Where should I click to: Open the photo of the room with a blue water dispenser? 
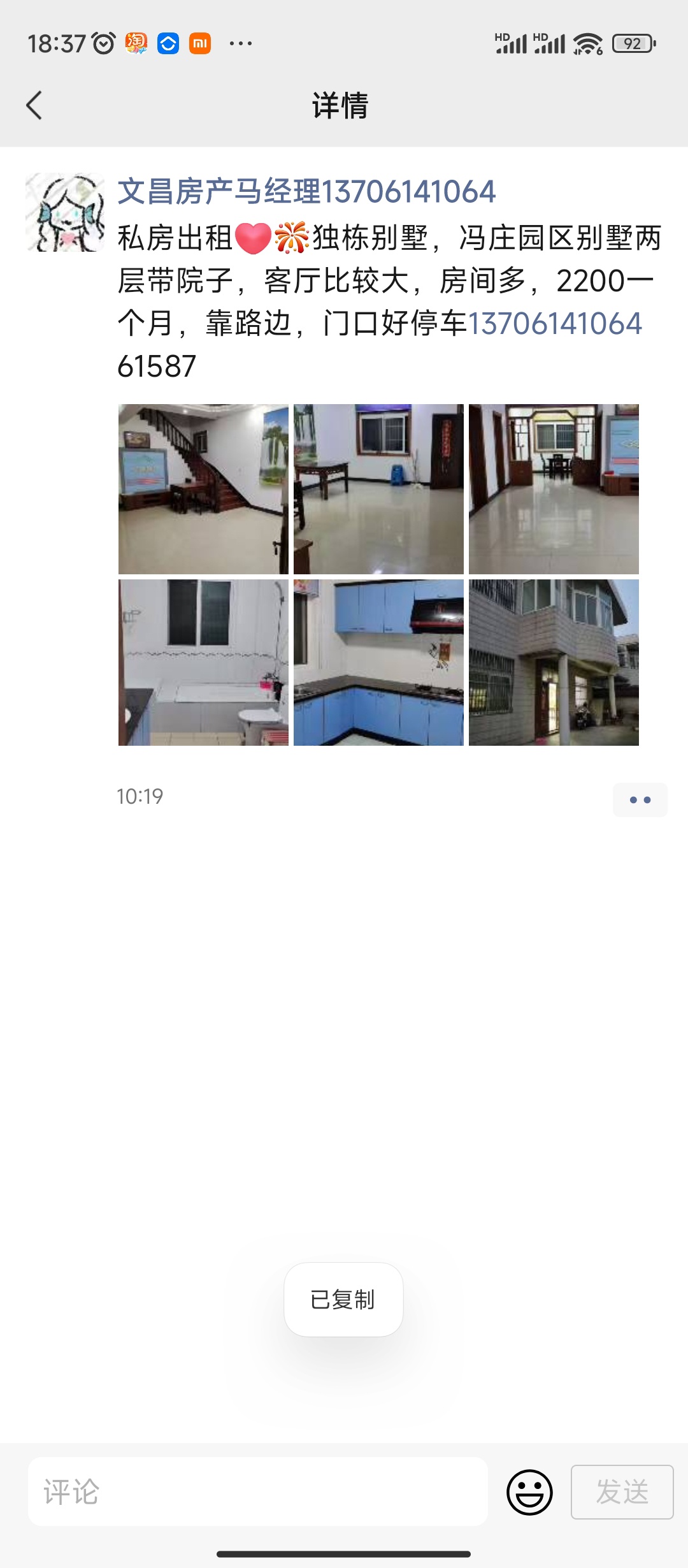pos(378,489)
